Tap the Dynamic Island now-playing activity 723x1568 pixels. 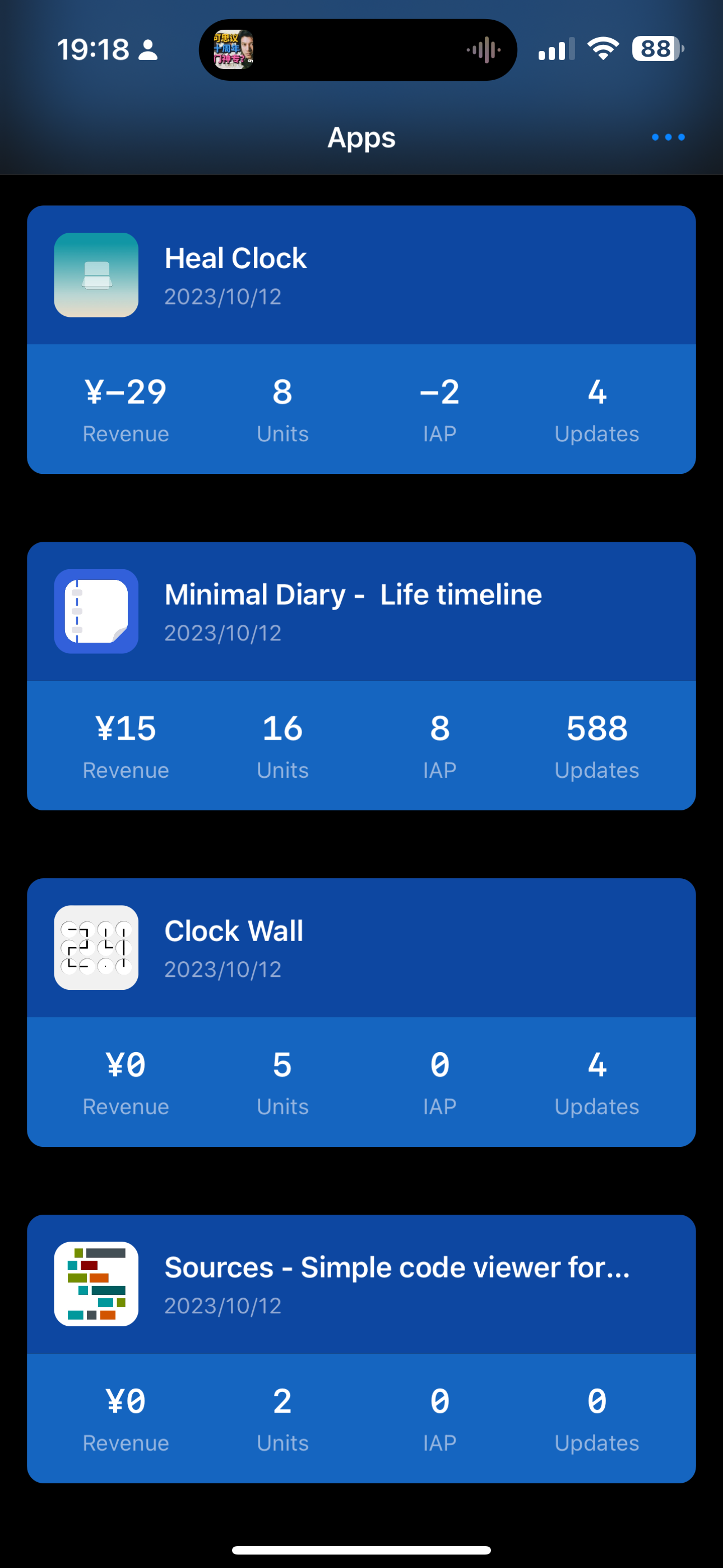pyautogui.click(x=358, y=50)
